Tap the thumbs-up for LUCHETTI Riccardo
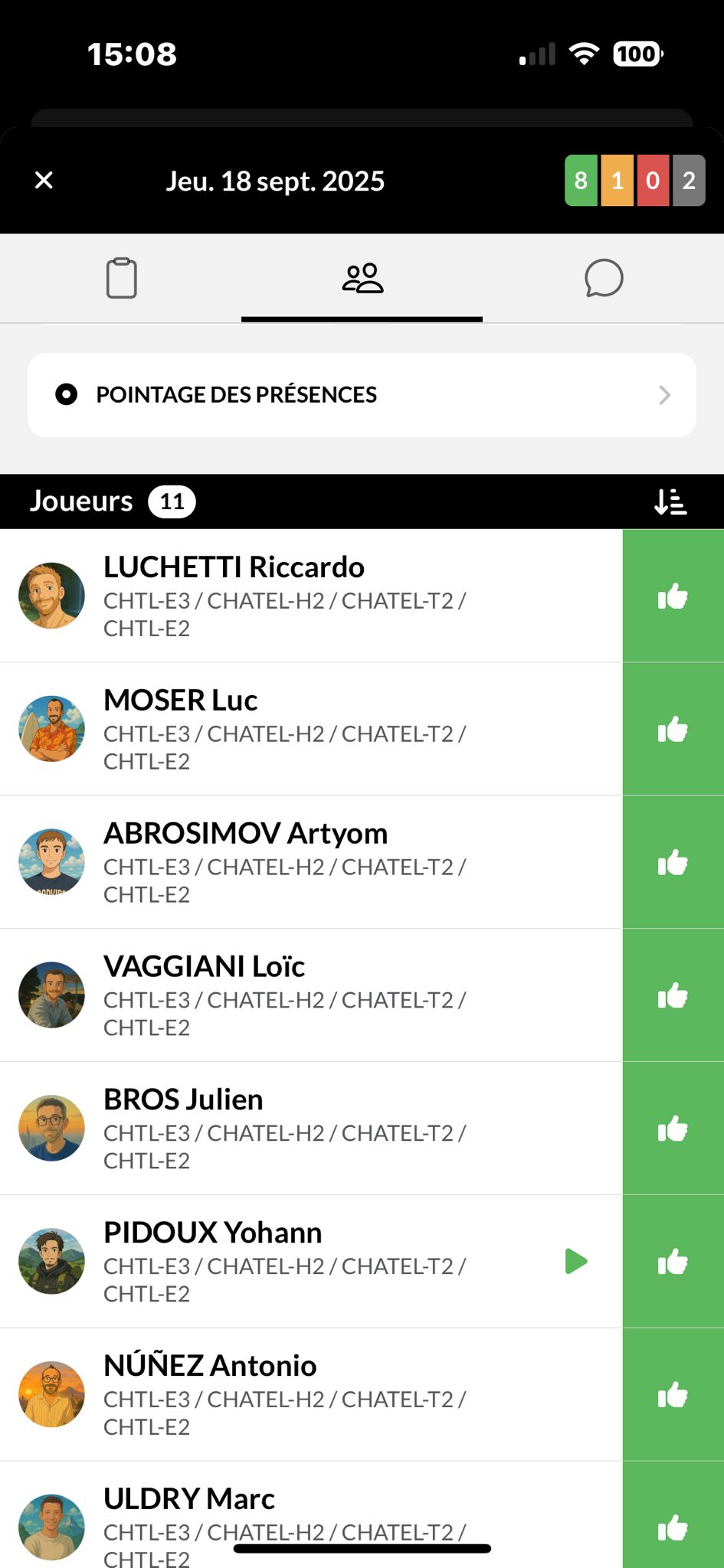Image resolution: width=724 pixels, height=1568 pixels. click(673, 596)
